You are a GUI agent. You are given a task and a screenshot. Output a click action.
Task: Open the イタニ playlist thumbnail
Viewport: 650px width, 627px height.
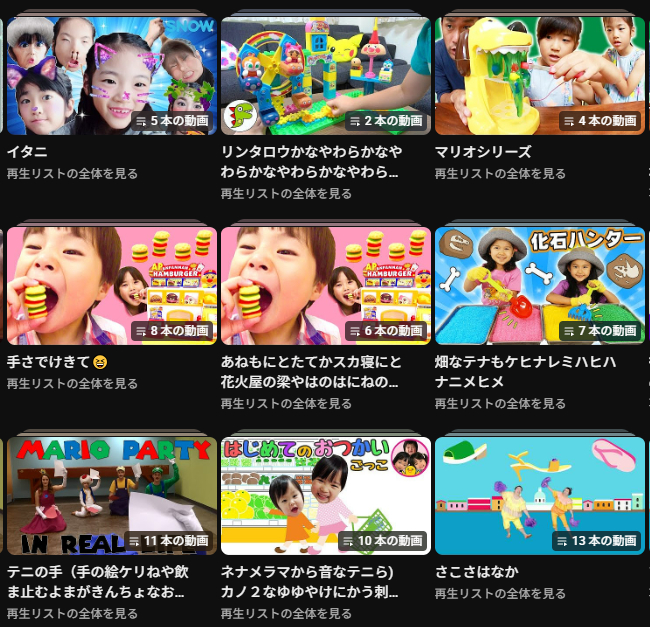111,76
